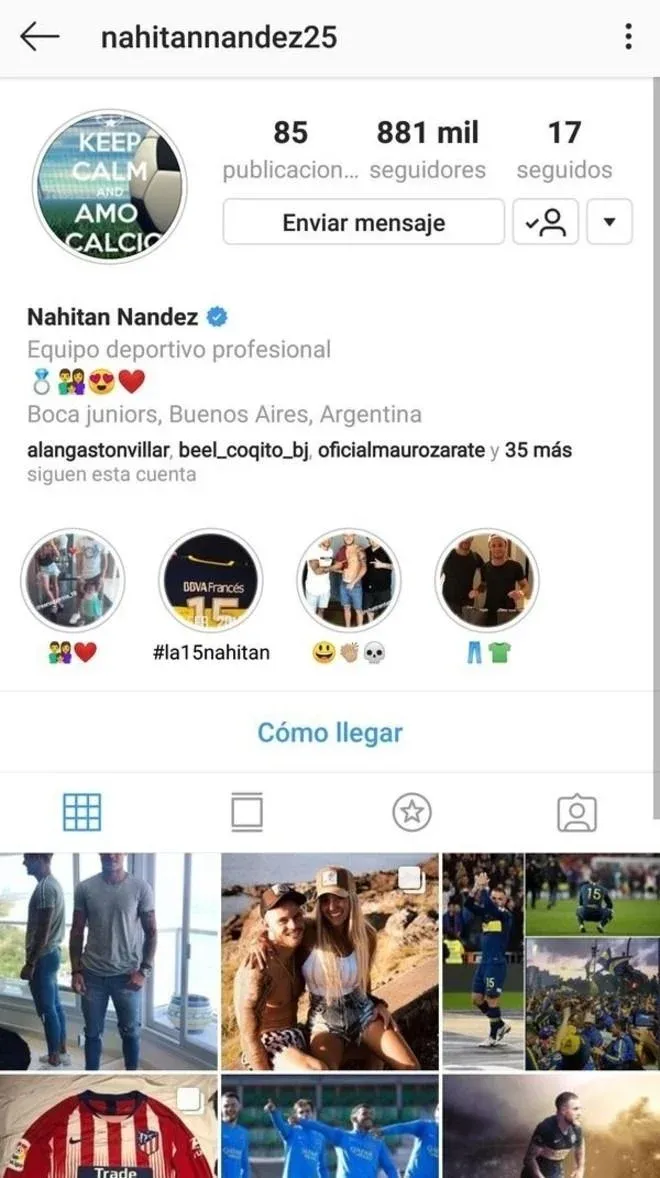The height and width of the screenshot is (1178, 660).
Task: Open the tagged photos tab
Action: 577,812
